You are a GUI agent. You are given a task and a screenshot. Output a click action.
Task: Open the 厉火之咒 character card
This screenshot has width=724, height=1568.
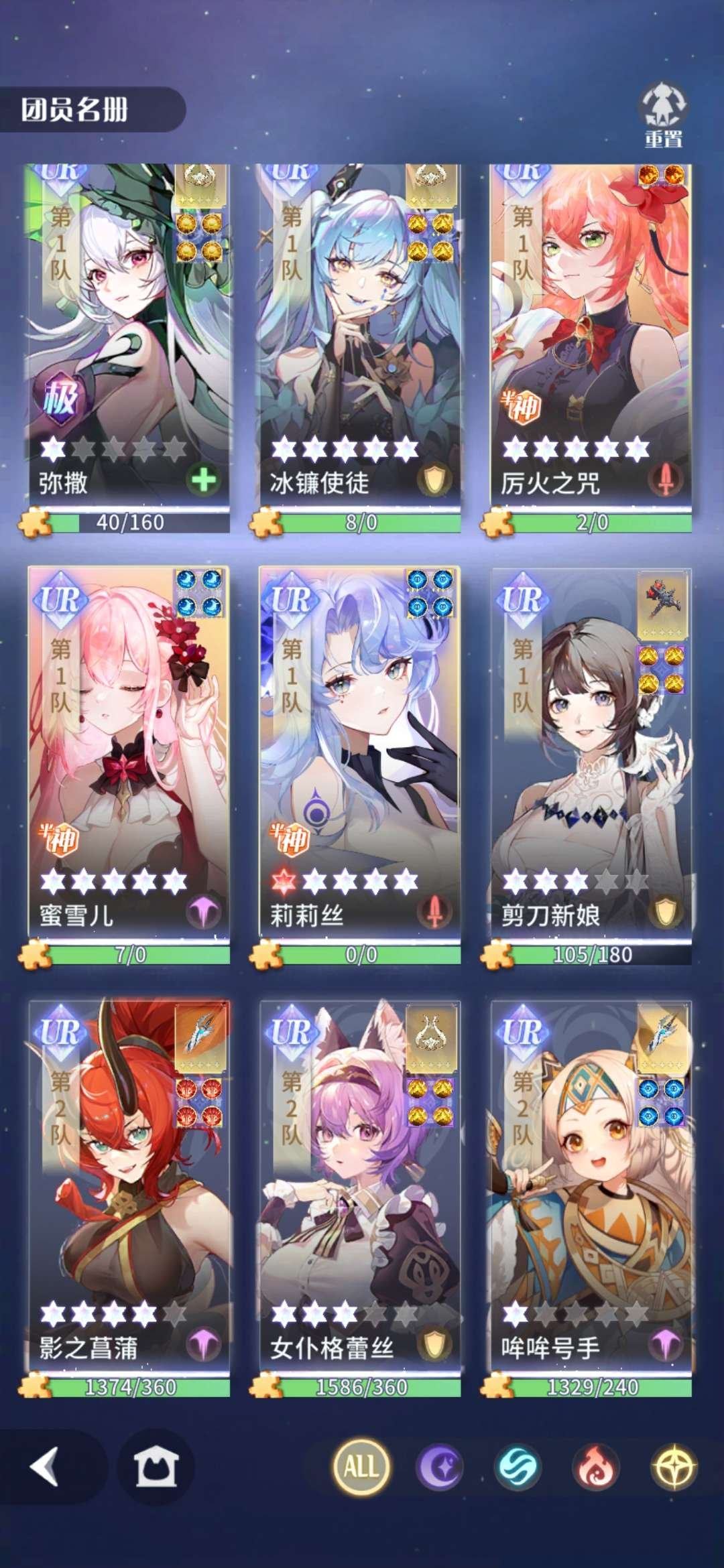point(591,335)
